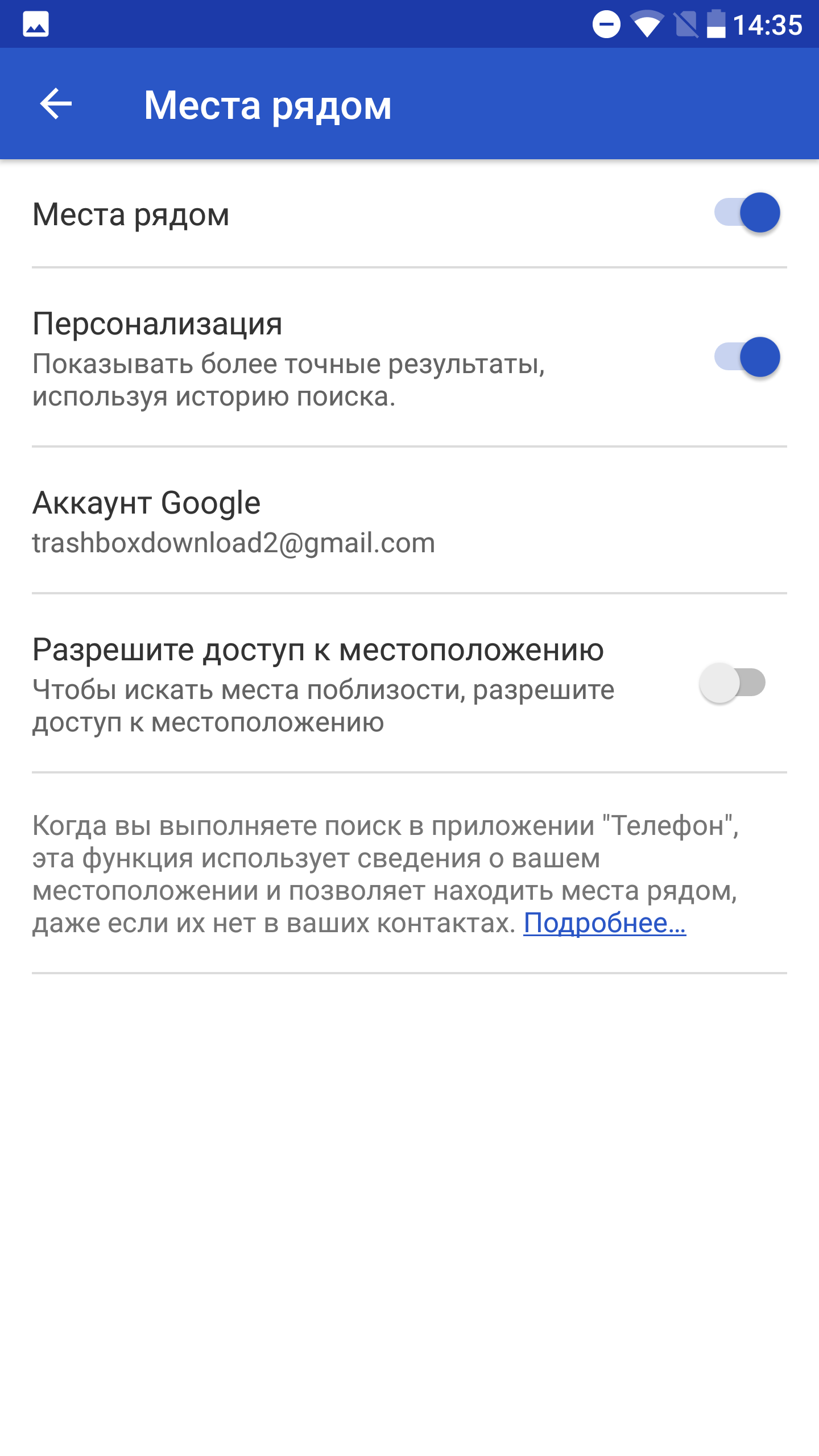Disable the Персонализация toggle

click(x=747, y=357)
